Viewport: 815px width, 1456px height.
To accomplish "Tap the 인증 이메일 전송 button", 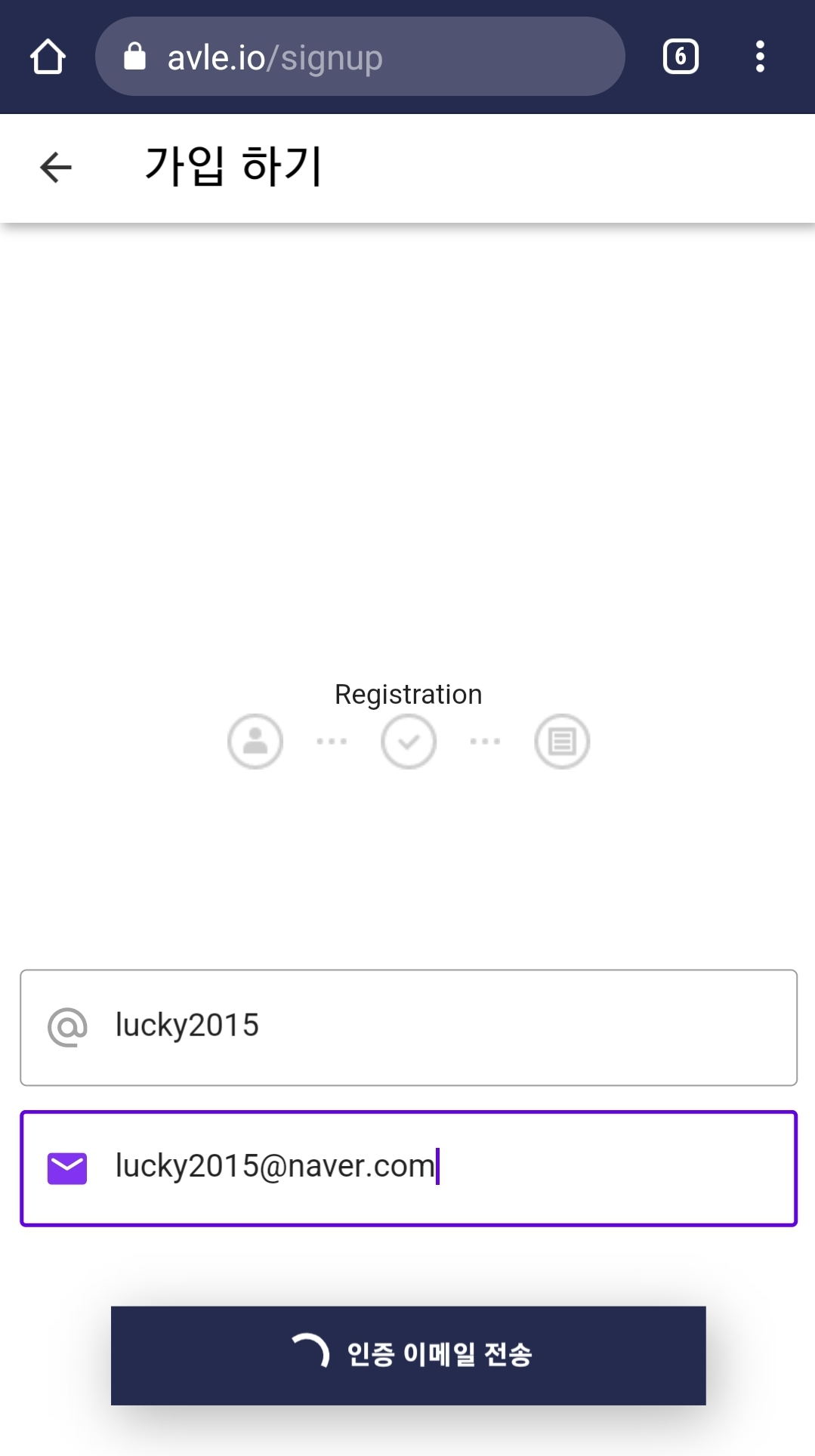I will click(x=408, y=1355).
